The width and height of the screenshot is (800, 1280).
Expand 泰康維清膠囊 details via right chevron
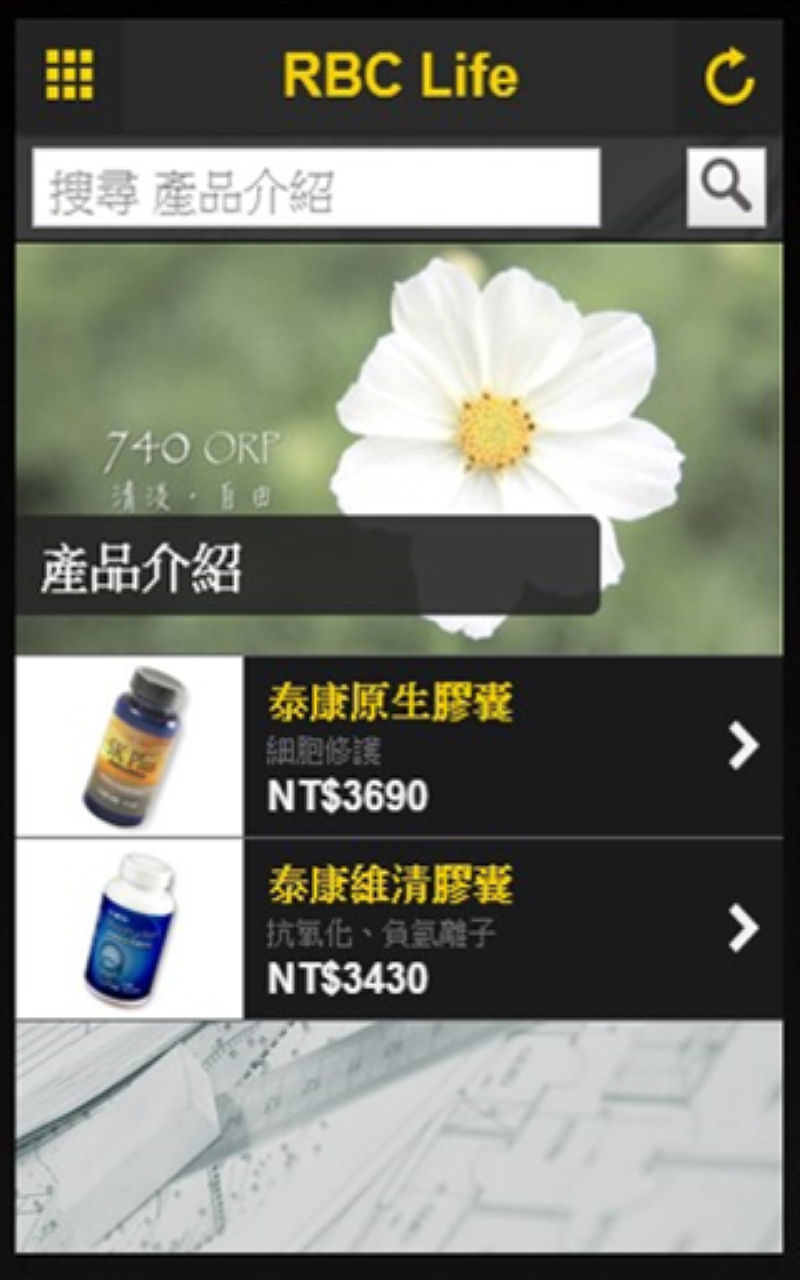click(742, 928)
